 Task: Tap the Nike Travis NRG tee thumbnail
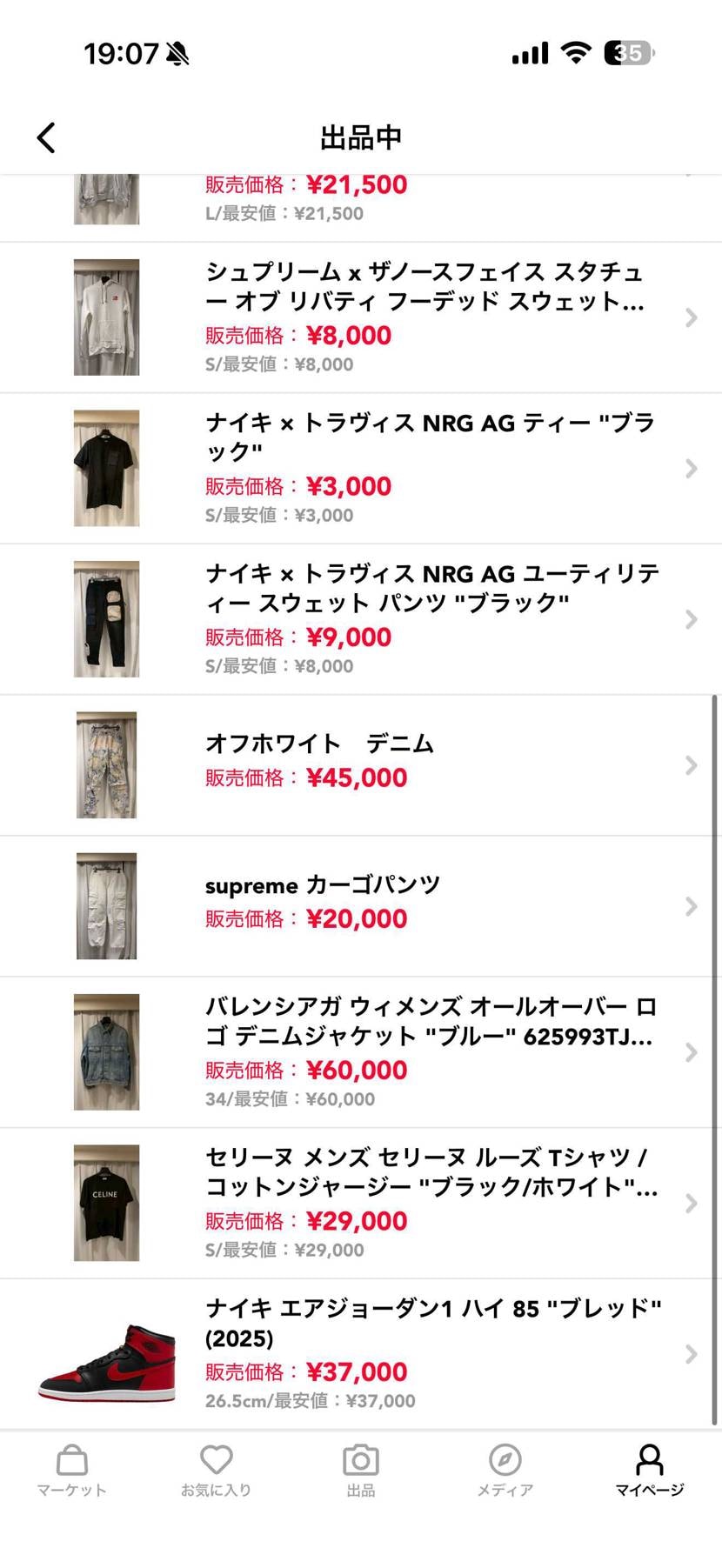coord(106,467)
